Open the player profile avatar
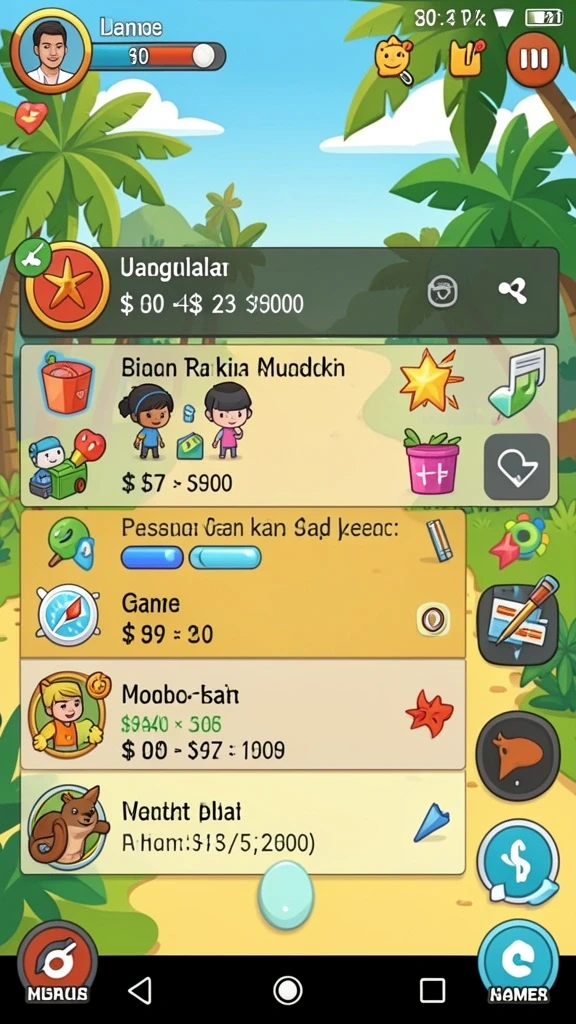Image resolution: width=576 pixels, height=1024 pixels. 51,50
